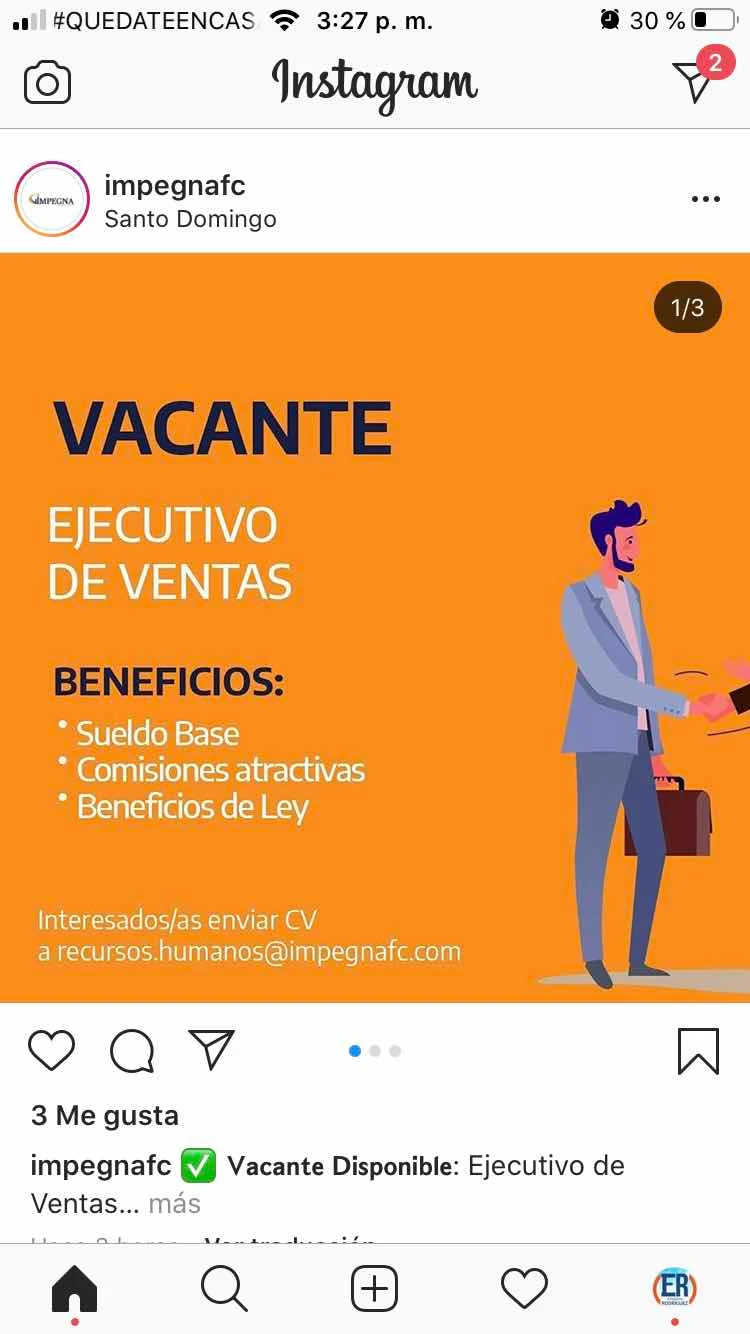
Task: Open direct messages with 2 notifications
Action: click(x=694, y=81)
